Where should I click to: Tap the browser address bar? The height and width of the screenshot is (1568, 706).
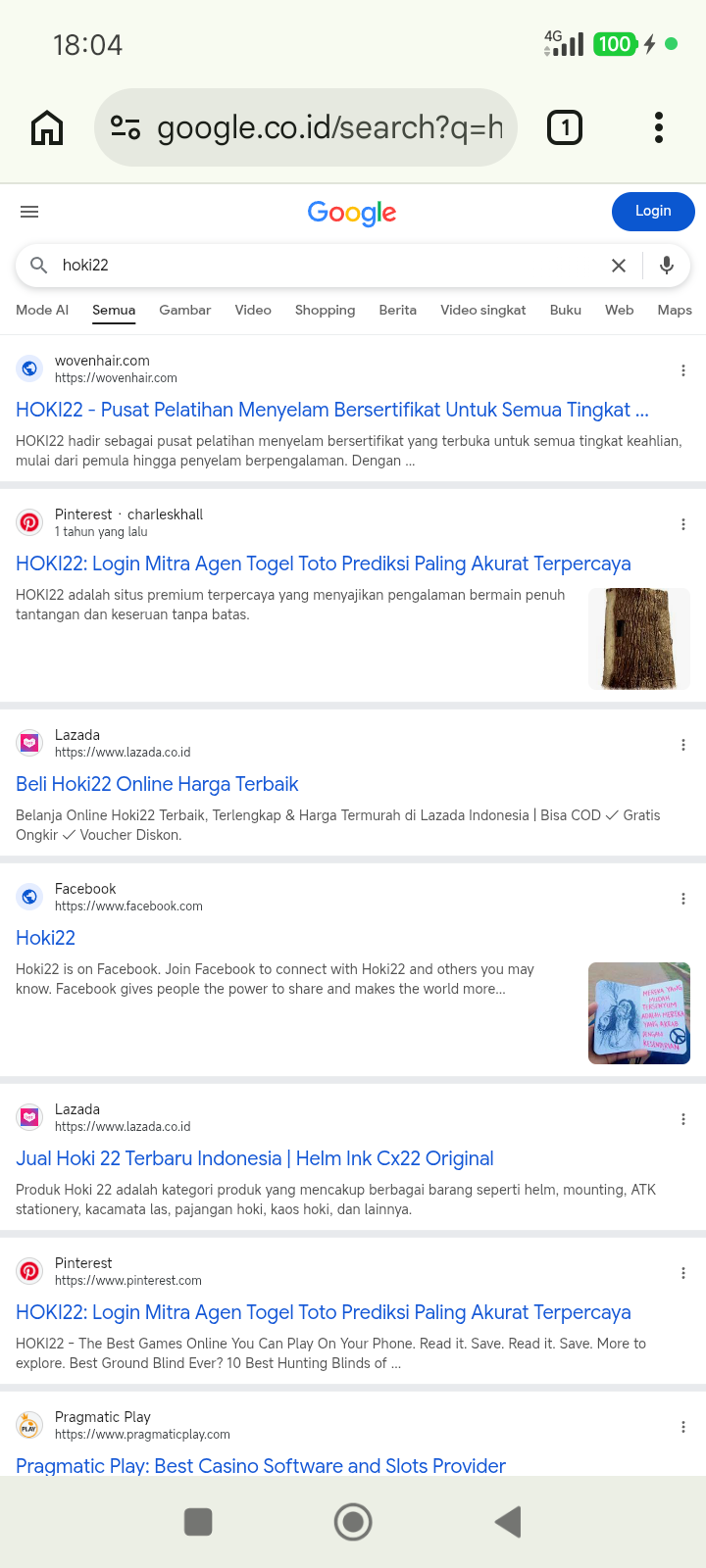[x=306, y=127]
